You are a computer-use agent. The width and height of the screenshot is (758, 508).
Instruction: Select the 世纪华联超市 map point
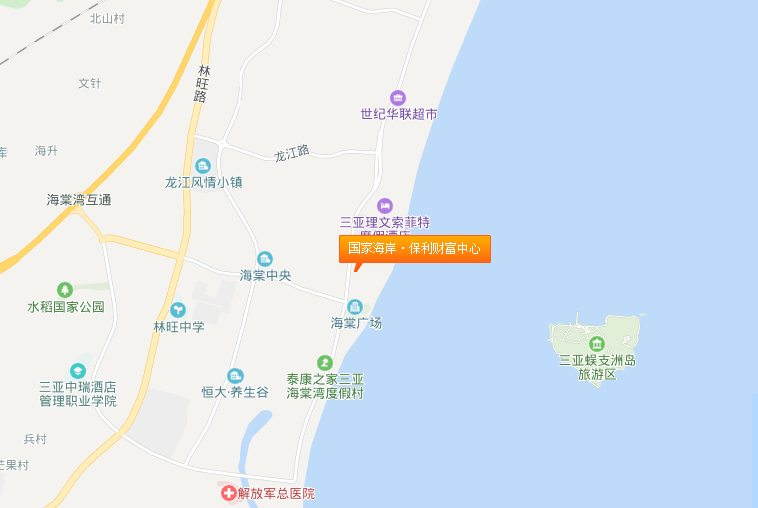(x=398, y=97)
